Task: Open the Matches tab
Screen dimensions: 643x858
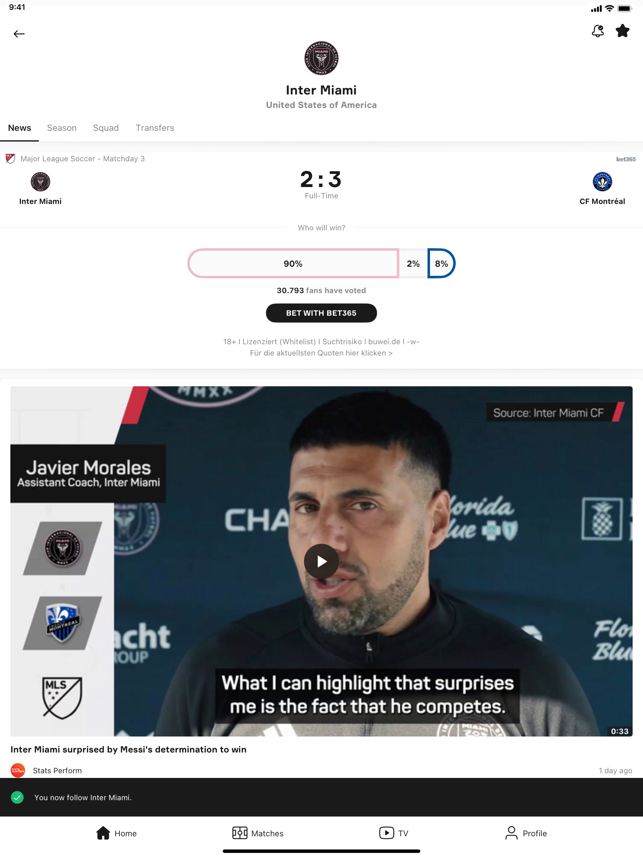Action: 258,833
